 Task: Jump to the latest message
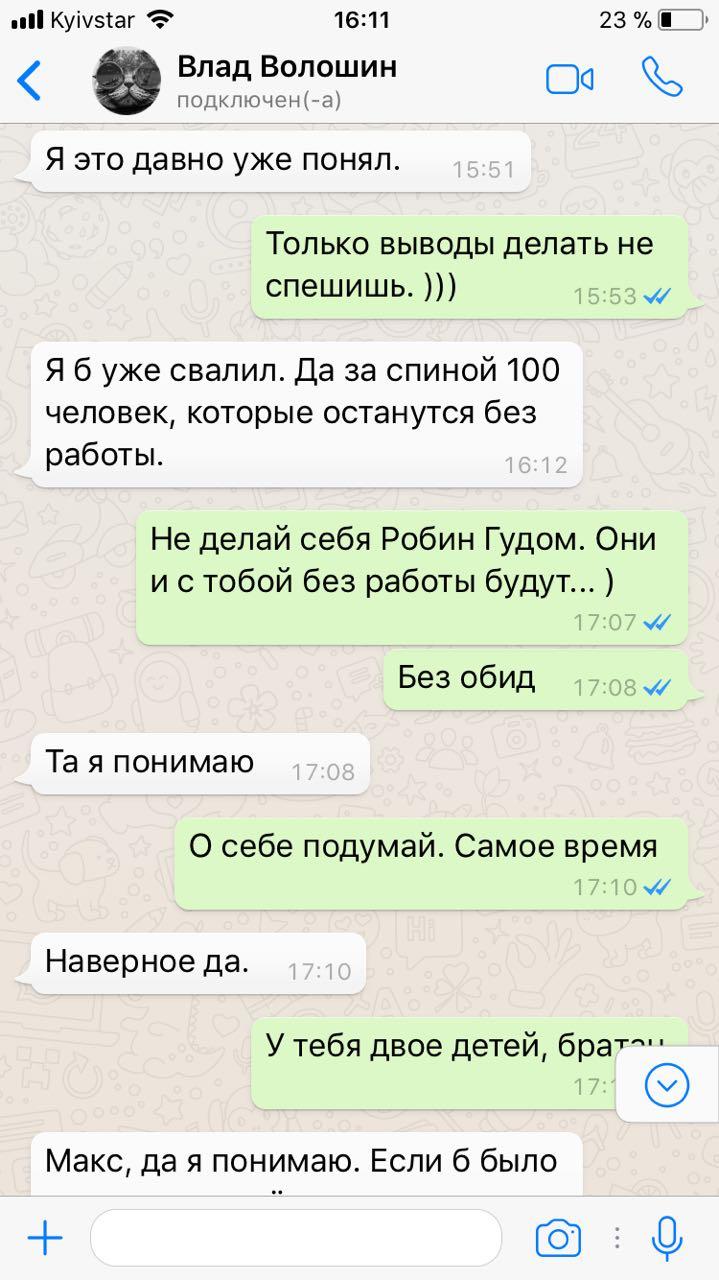(x=666, y=1084)
